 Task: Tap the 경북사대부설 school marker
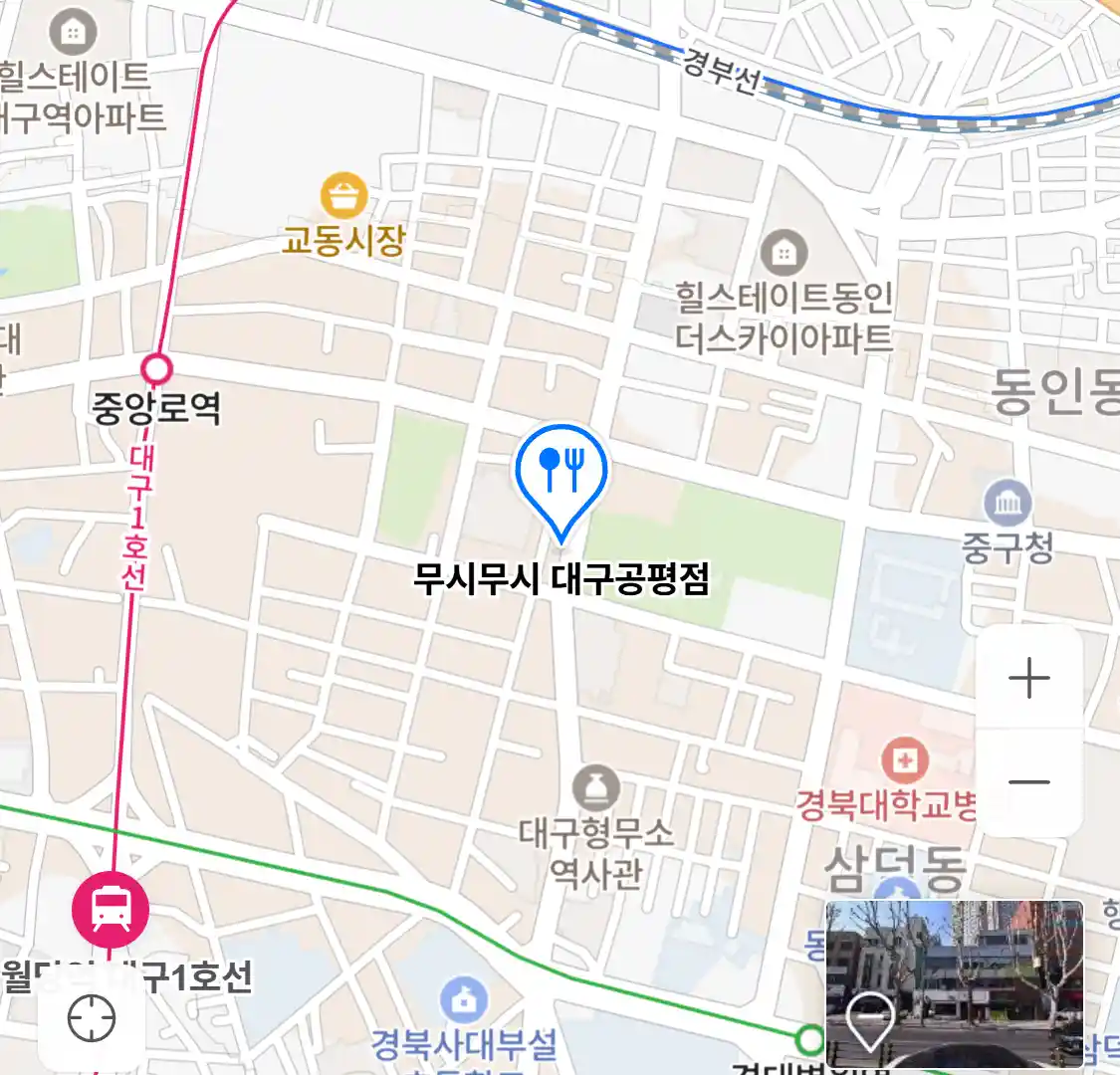(463, 999)
